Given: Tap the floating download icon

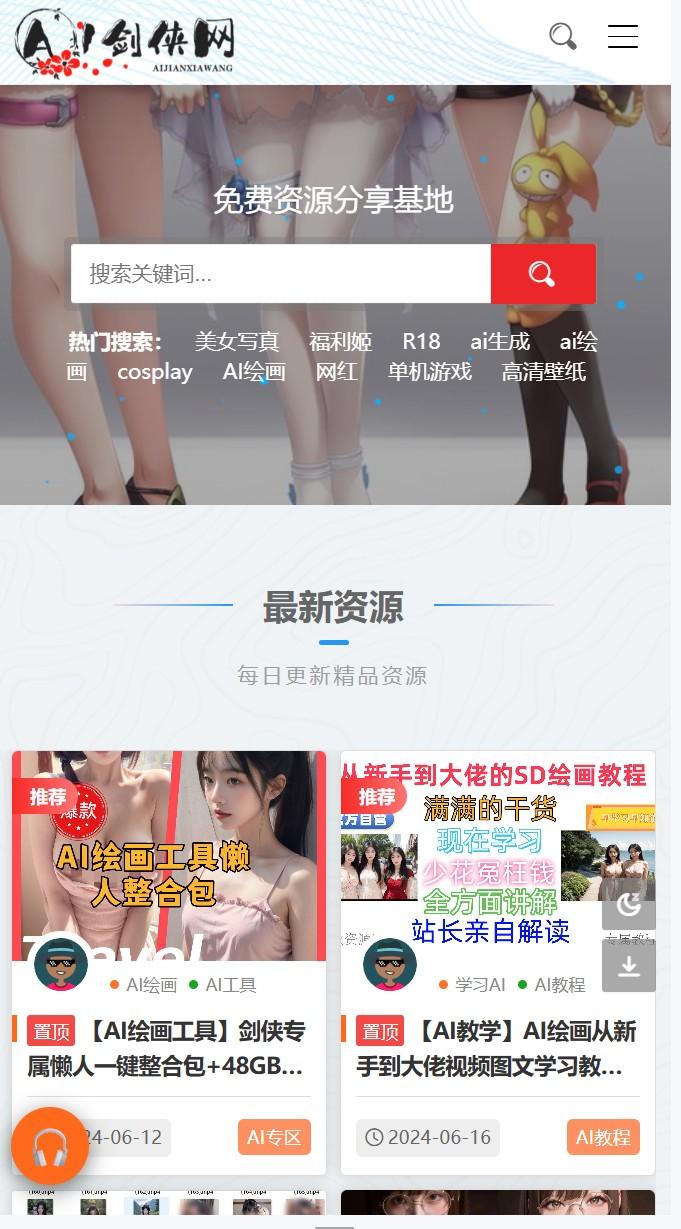Looking at the screenshot, I should tap(629, 967).
